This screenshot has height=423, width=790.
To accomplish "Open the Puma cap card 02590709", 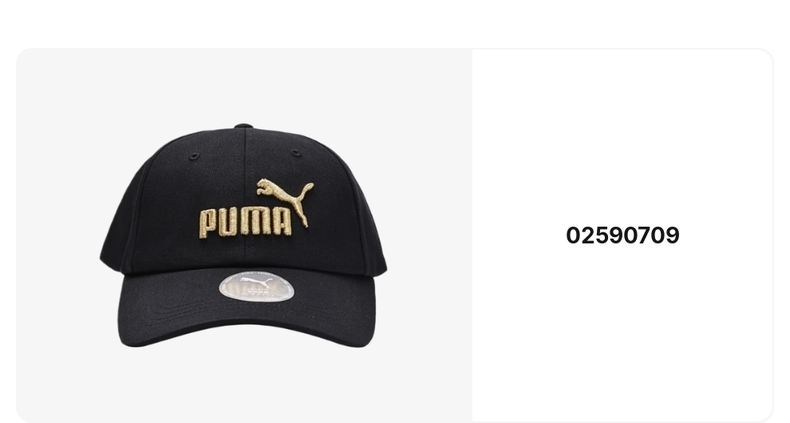I will 395,236.
